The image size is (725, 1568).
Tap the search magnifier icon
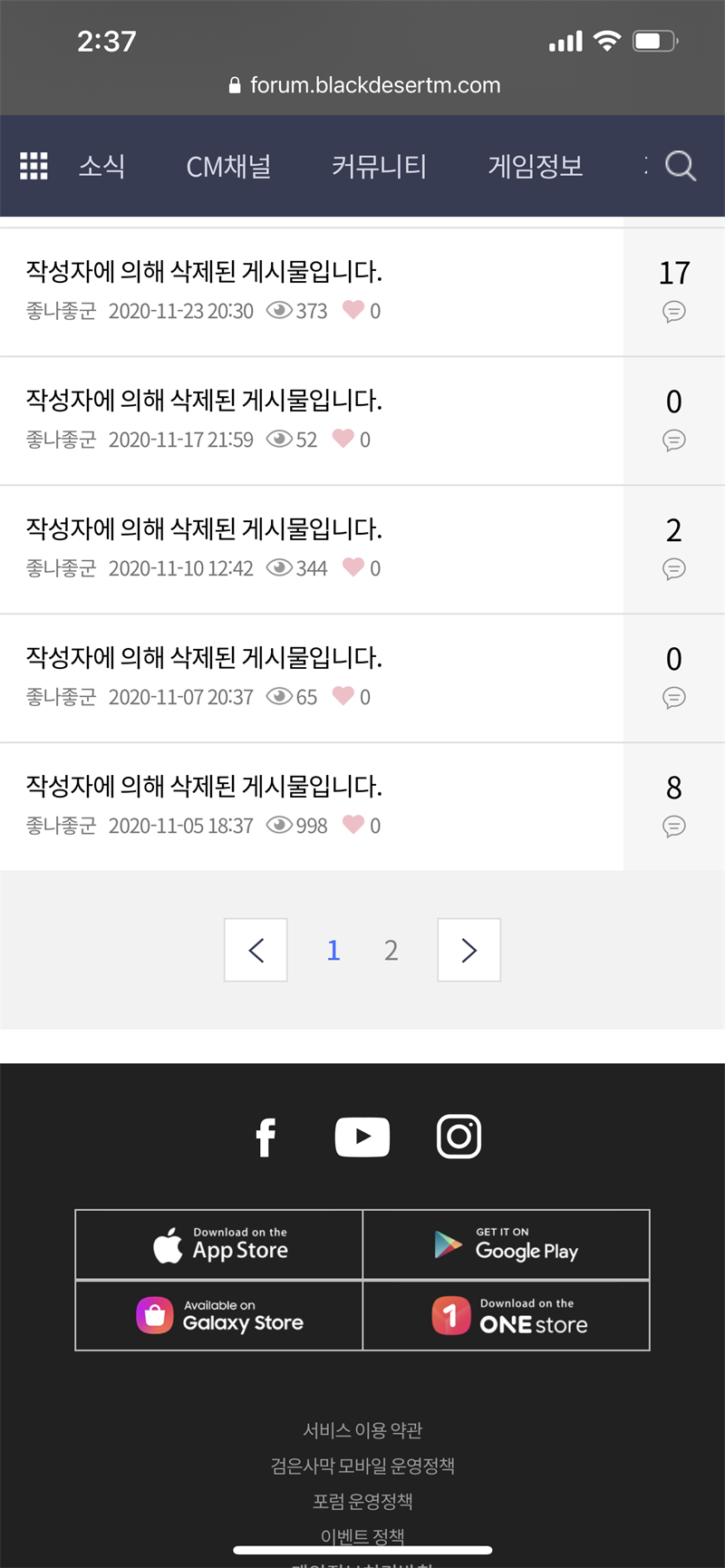click(680, 166)
